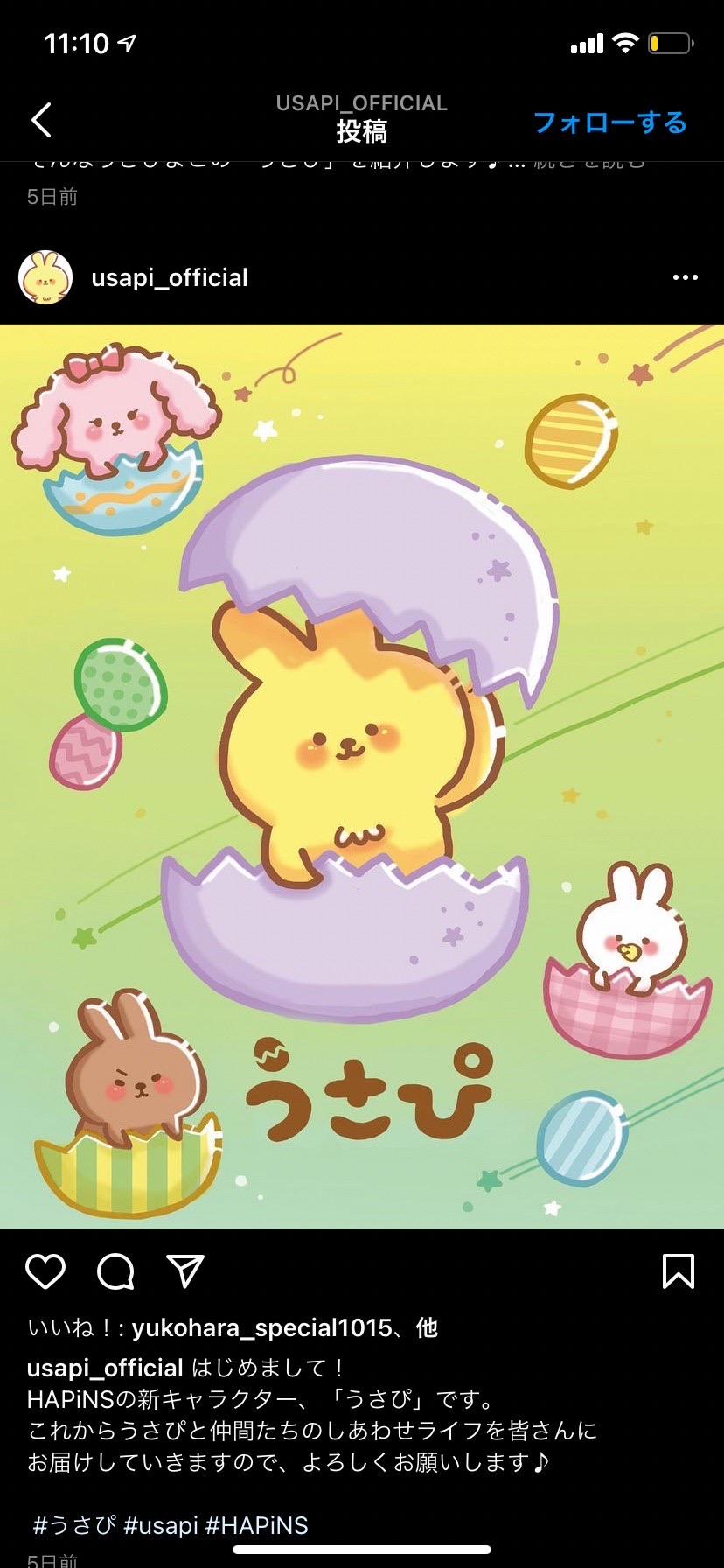Share the post via paper plane icon

coord(185,1271)
